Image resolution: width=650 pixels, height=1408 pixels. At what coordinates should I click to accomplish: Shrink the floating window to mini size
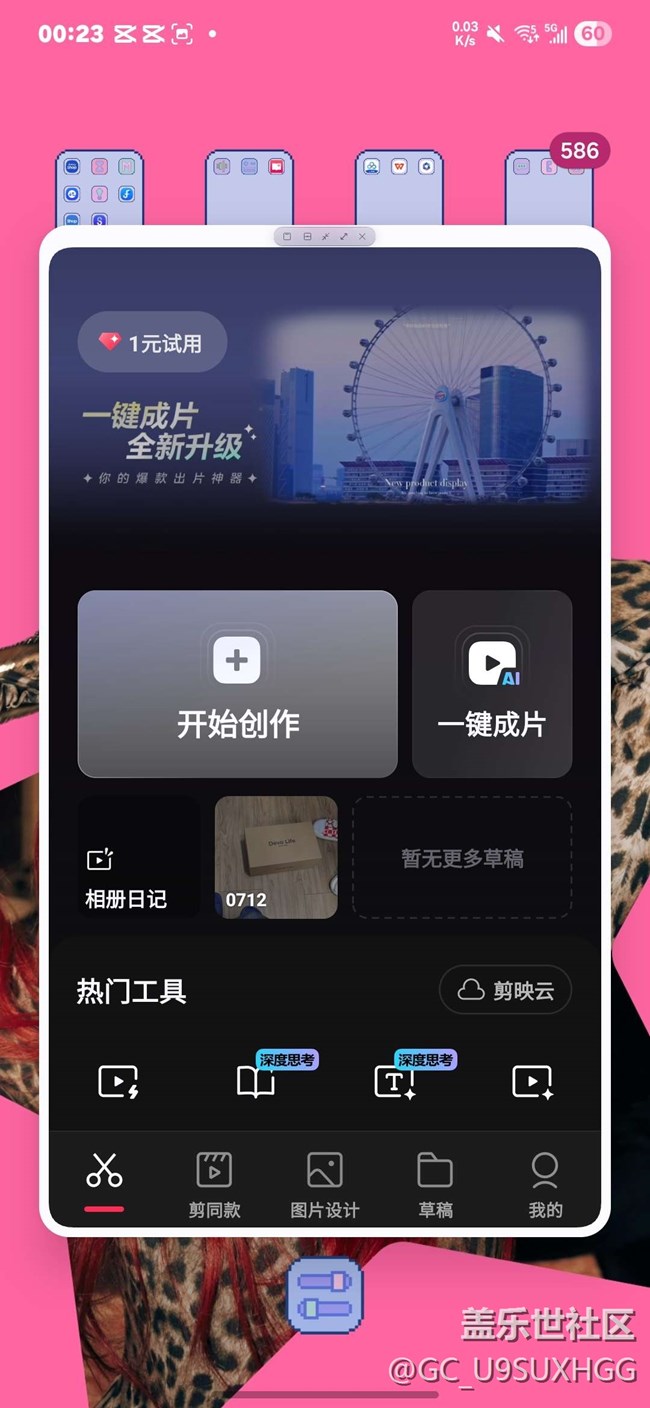(325, 237)
